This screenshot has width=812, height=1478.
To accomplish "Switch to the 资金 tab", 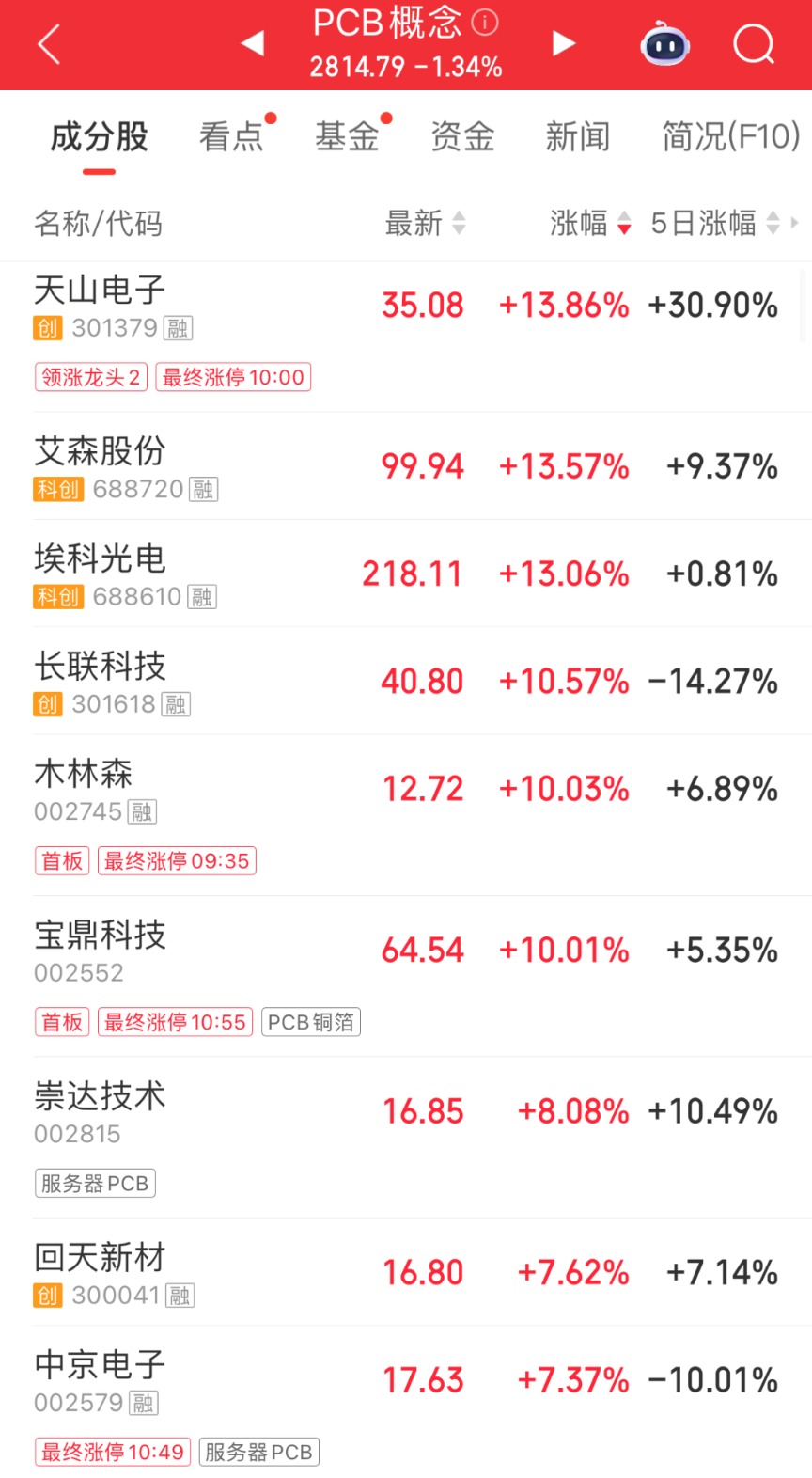I will [462, 137].
